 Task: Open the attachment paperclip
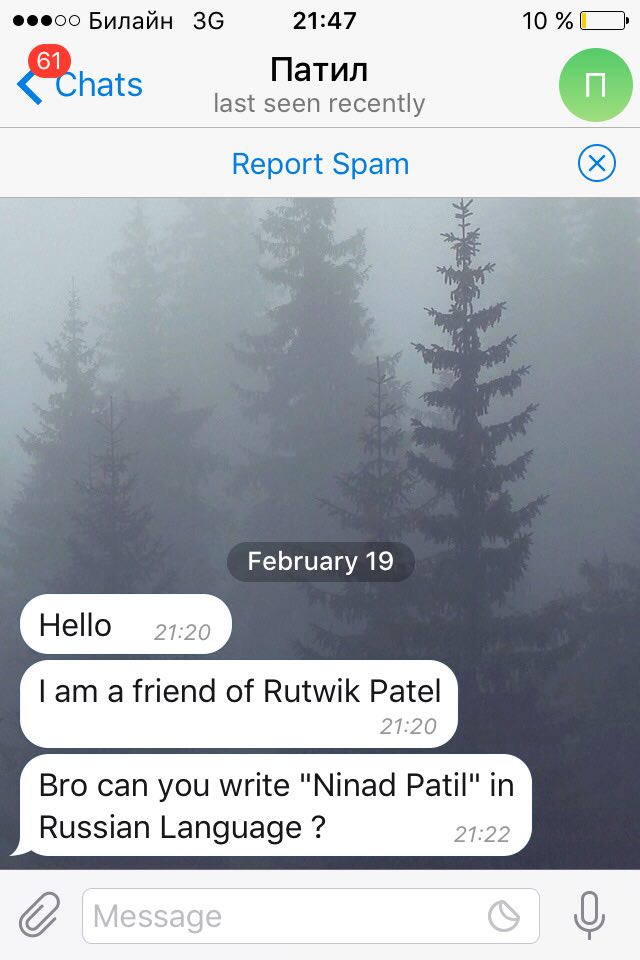[40, 915]
